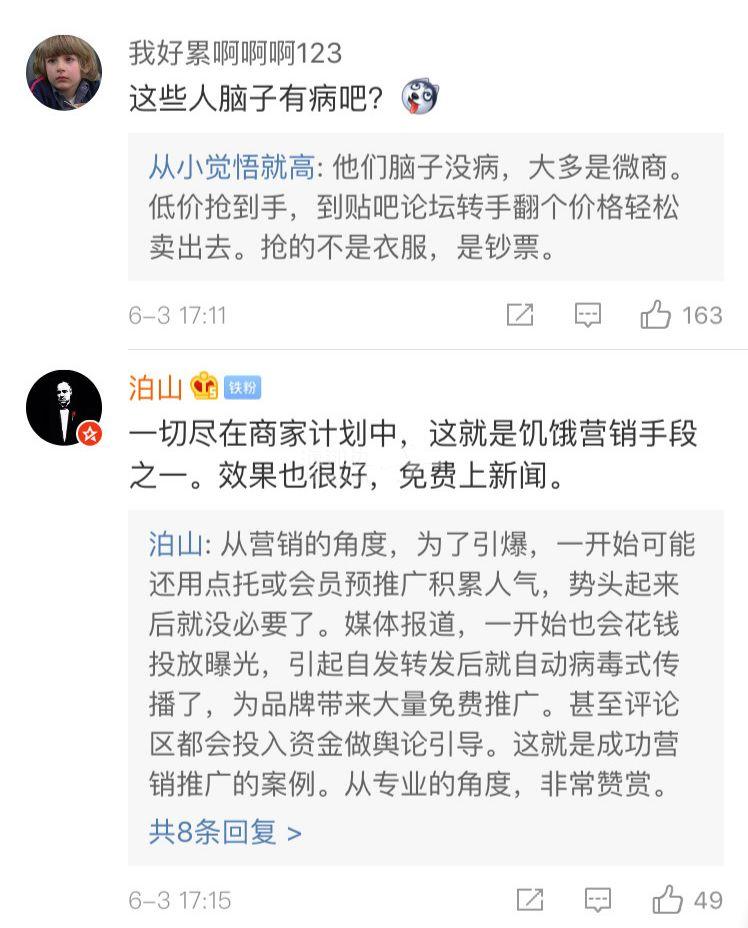
Task: Expand 共8条回复 replies
Action: (225, 832)
